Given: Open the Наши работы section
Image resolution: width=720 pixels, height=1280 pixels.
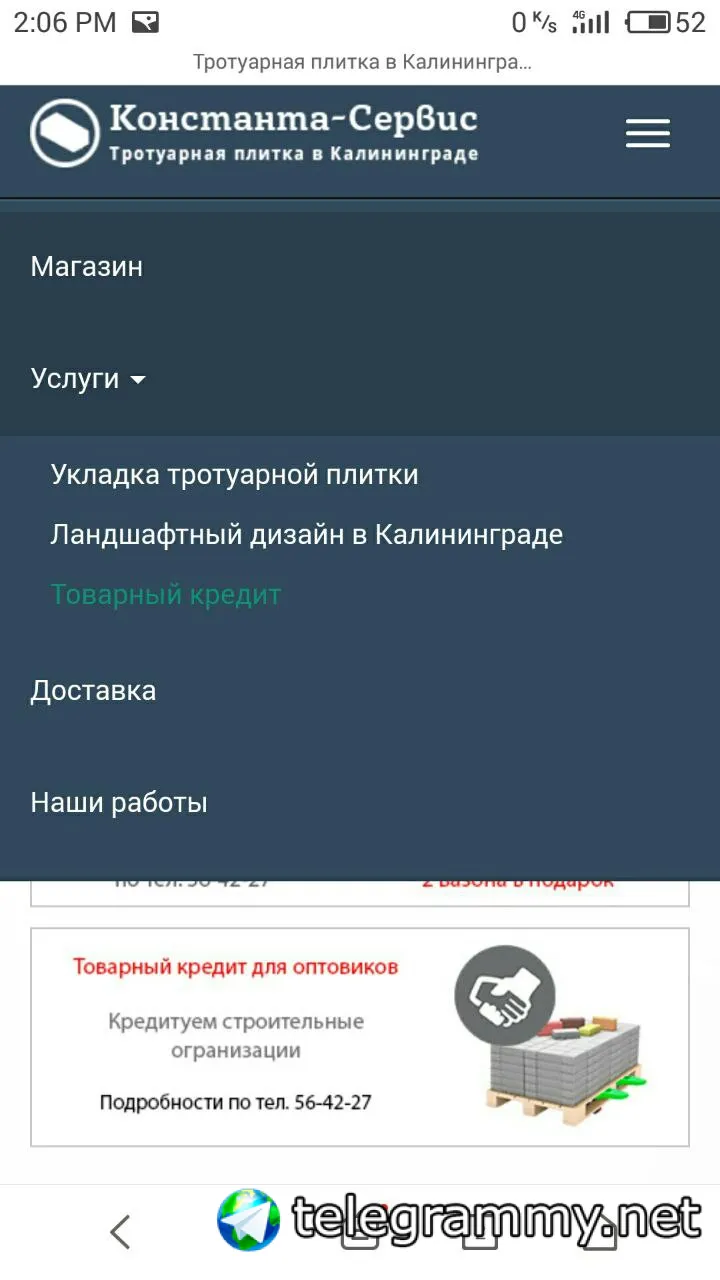Looking at the screenshot, I should (119, 803).
